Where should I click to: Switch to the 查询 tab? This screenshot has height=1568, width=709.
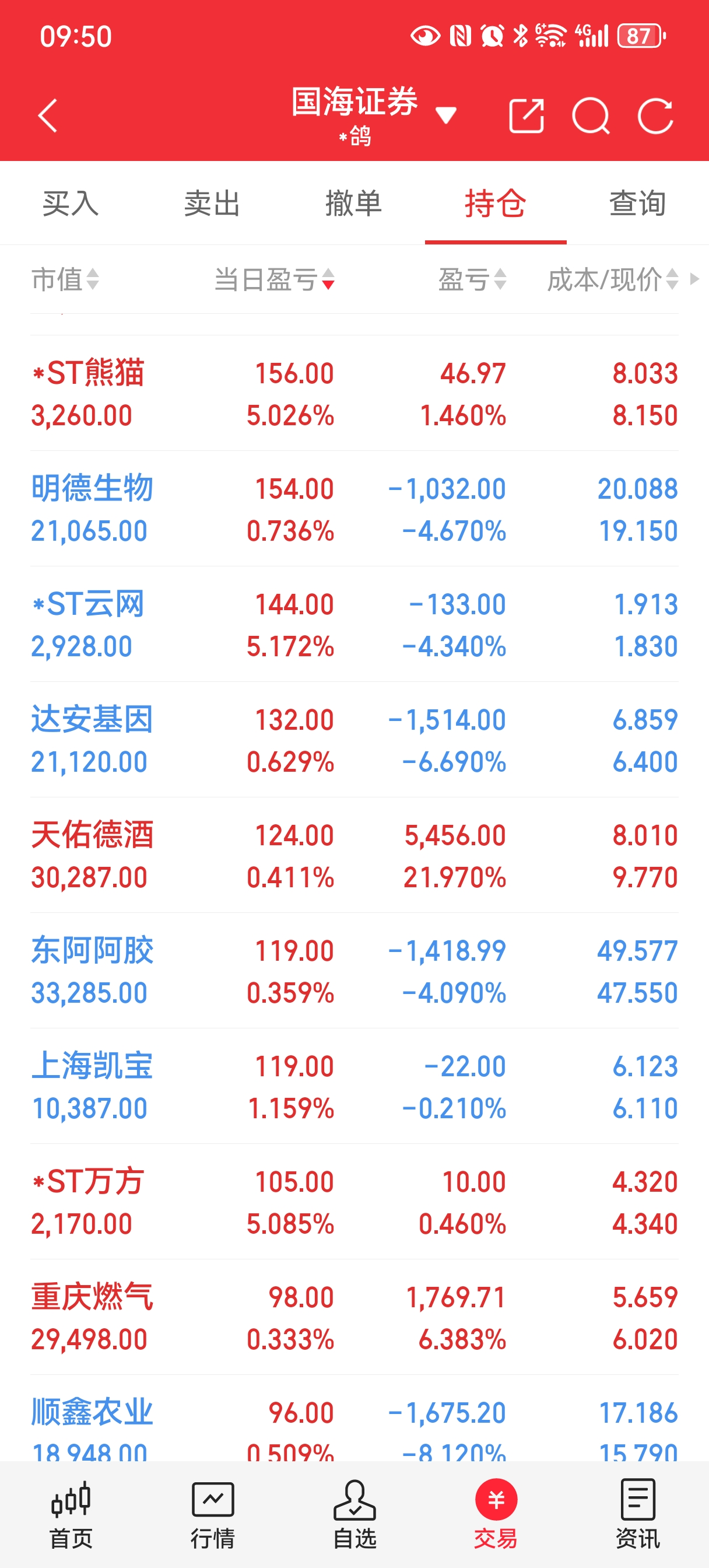pos(637,204)
